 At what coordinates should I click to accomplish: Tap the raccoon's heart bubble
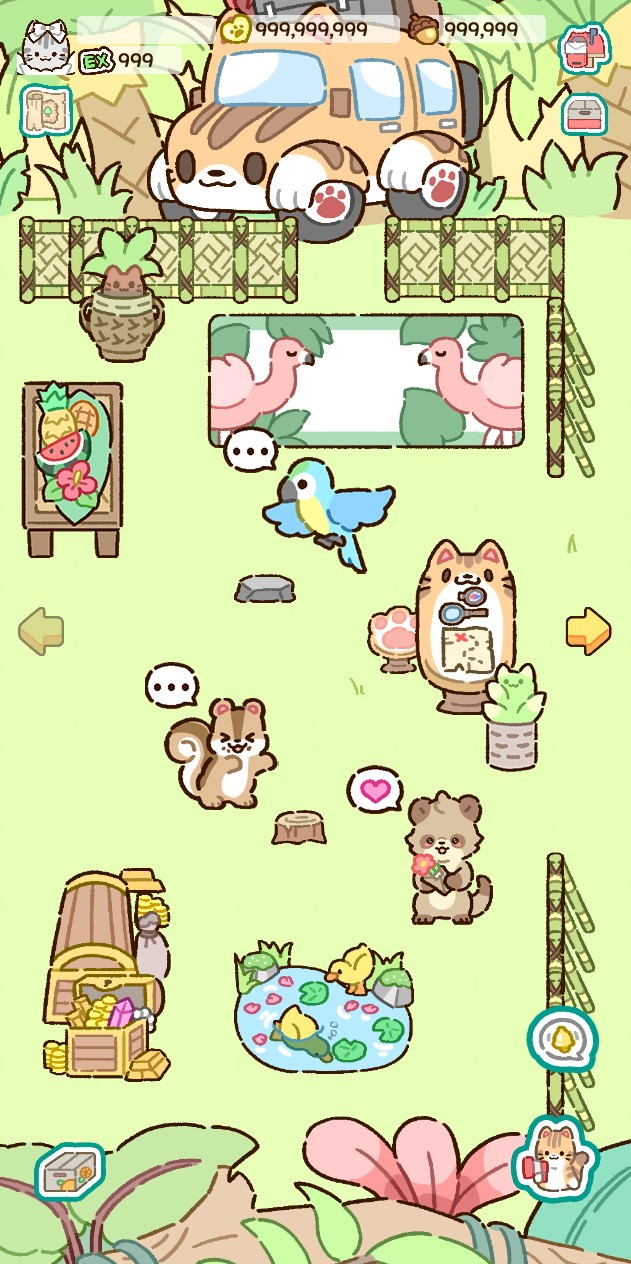tap(375, 790)
